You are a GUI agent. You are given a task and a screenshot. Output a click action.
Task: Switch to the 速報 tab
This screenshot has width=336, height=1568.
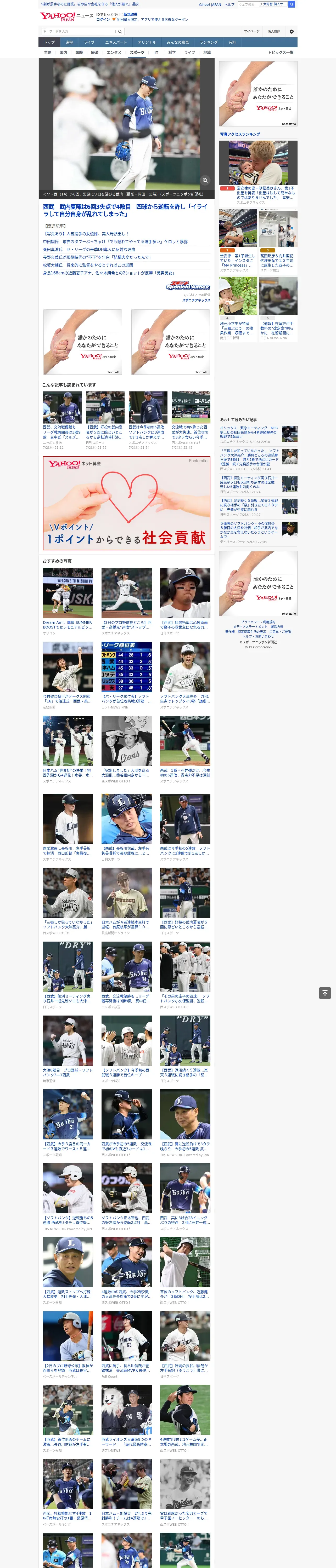pyautogui.click(x=69, y=43)
